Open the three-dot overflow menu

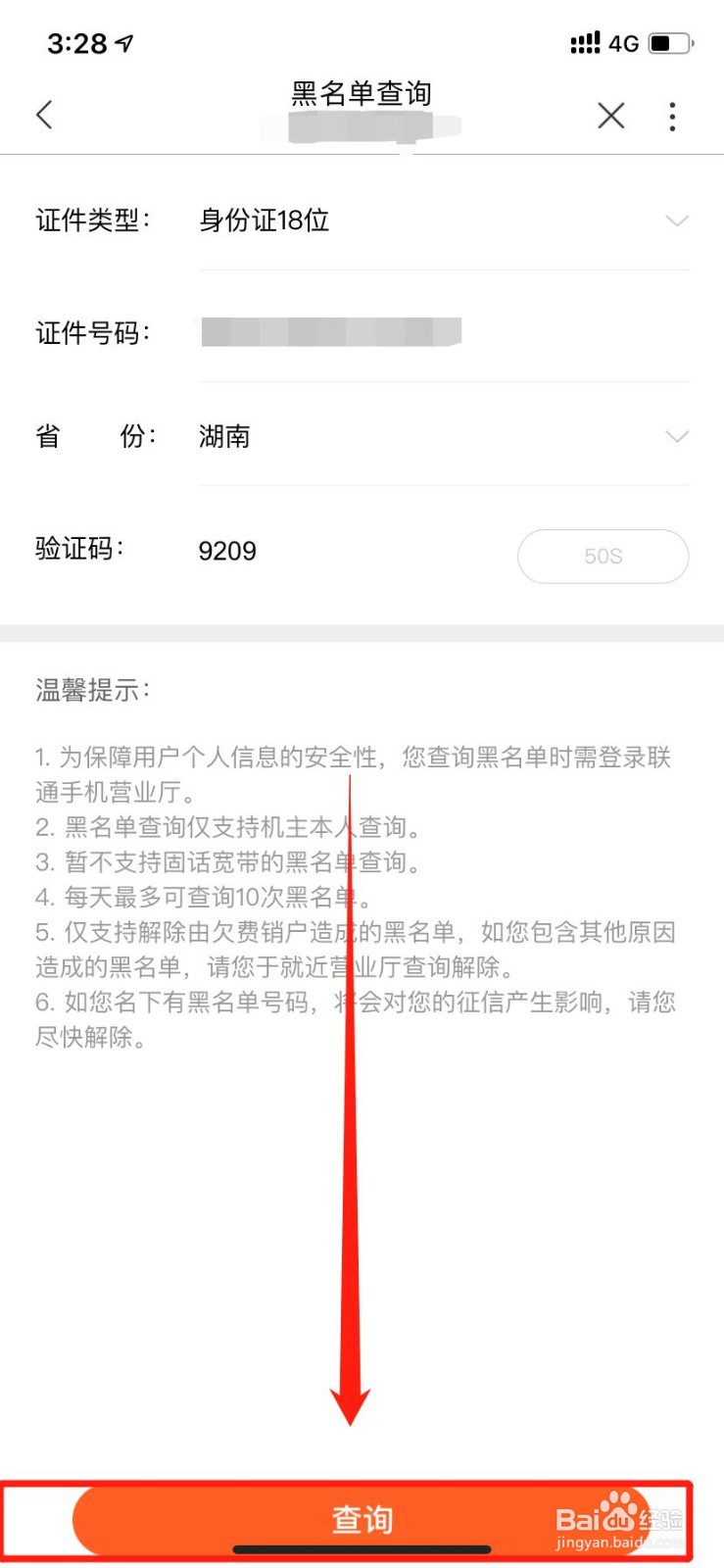[x=672, y=116]
